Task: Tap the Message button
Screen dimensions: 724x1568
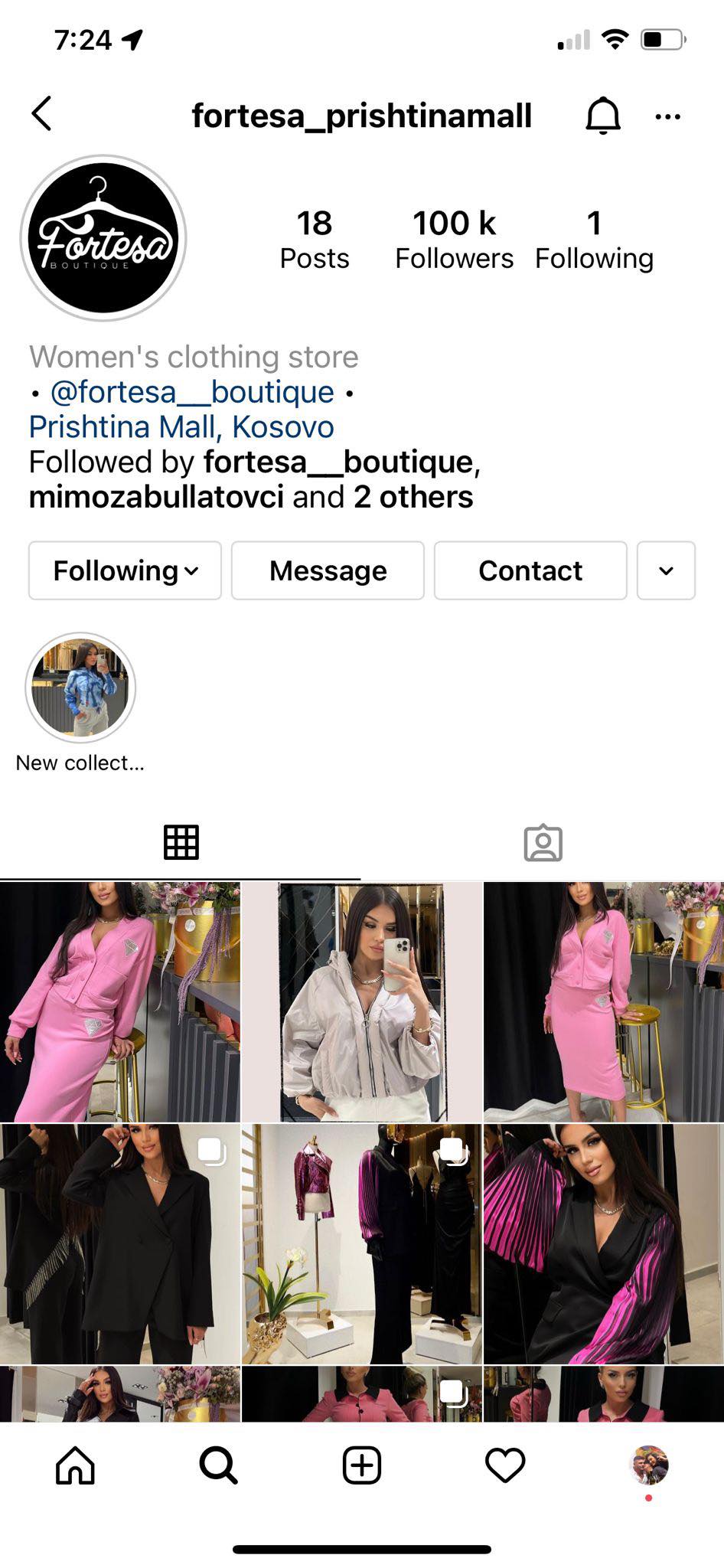Action: (328, 570)
